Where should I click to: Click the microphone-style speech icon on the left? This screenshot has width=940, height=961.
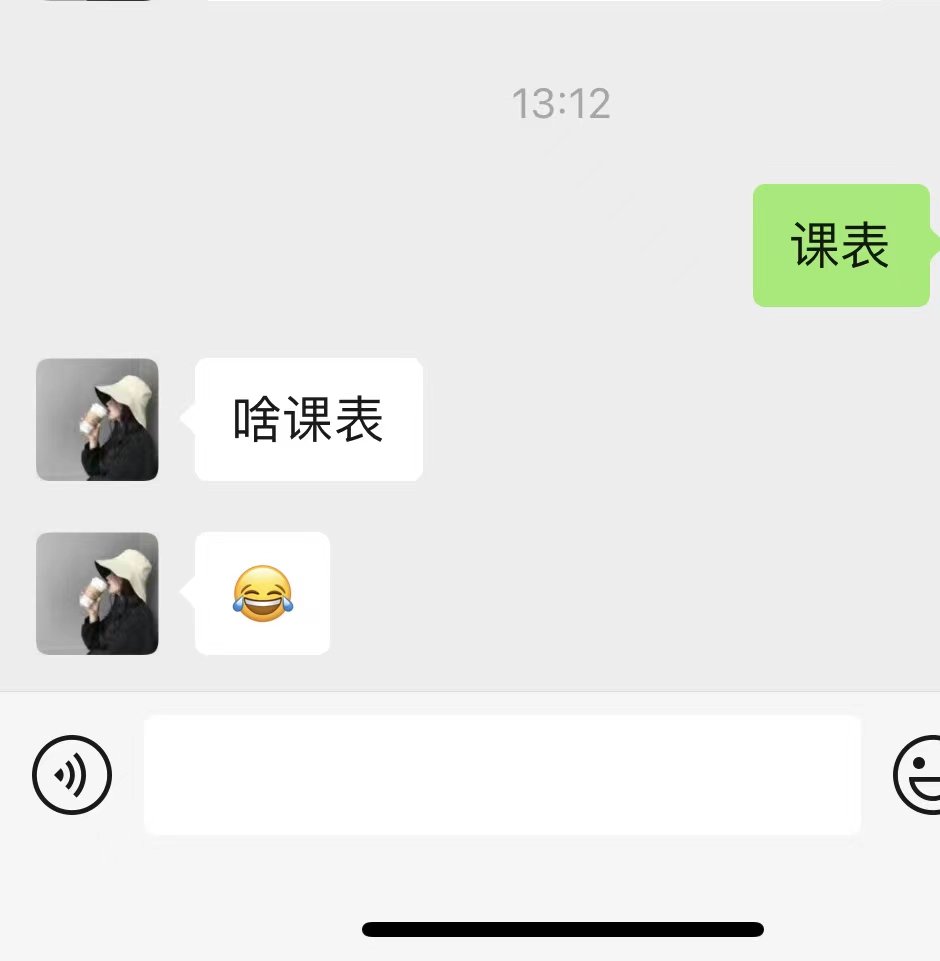71,774
